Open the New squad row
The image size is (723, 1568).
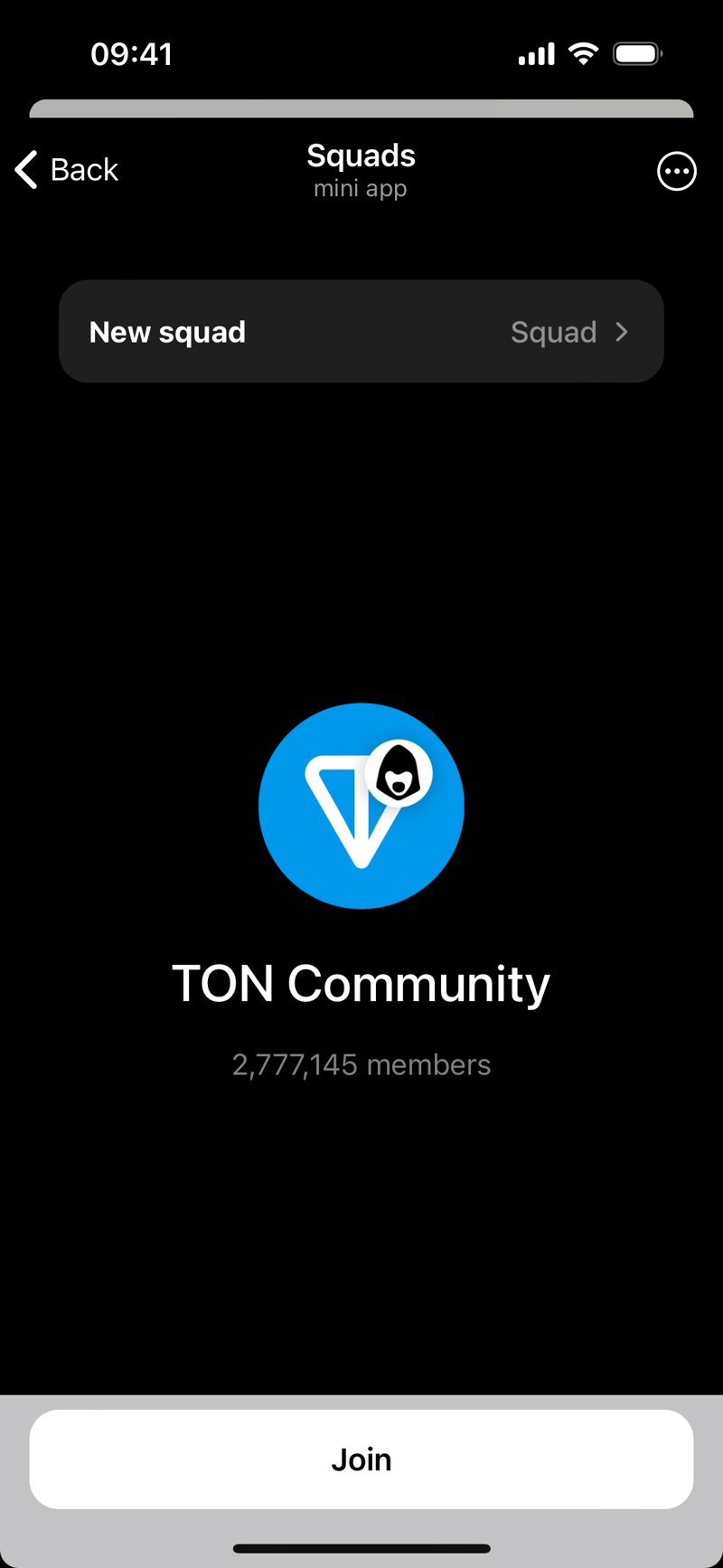point(361,332)
